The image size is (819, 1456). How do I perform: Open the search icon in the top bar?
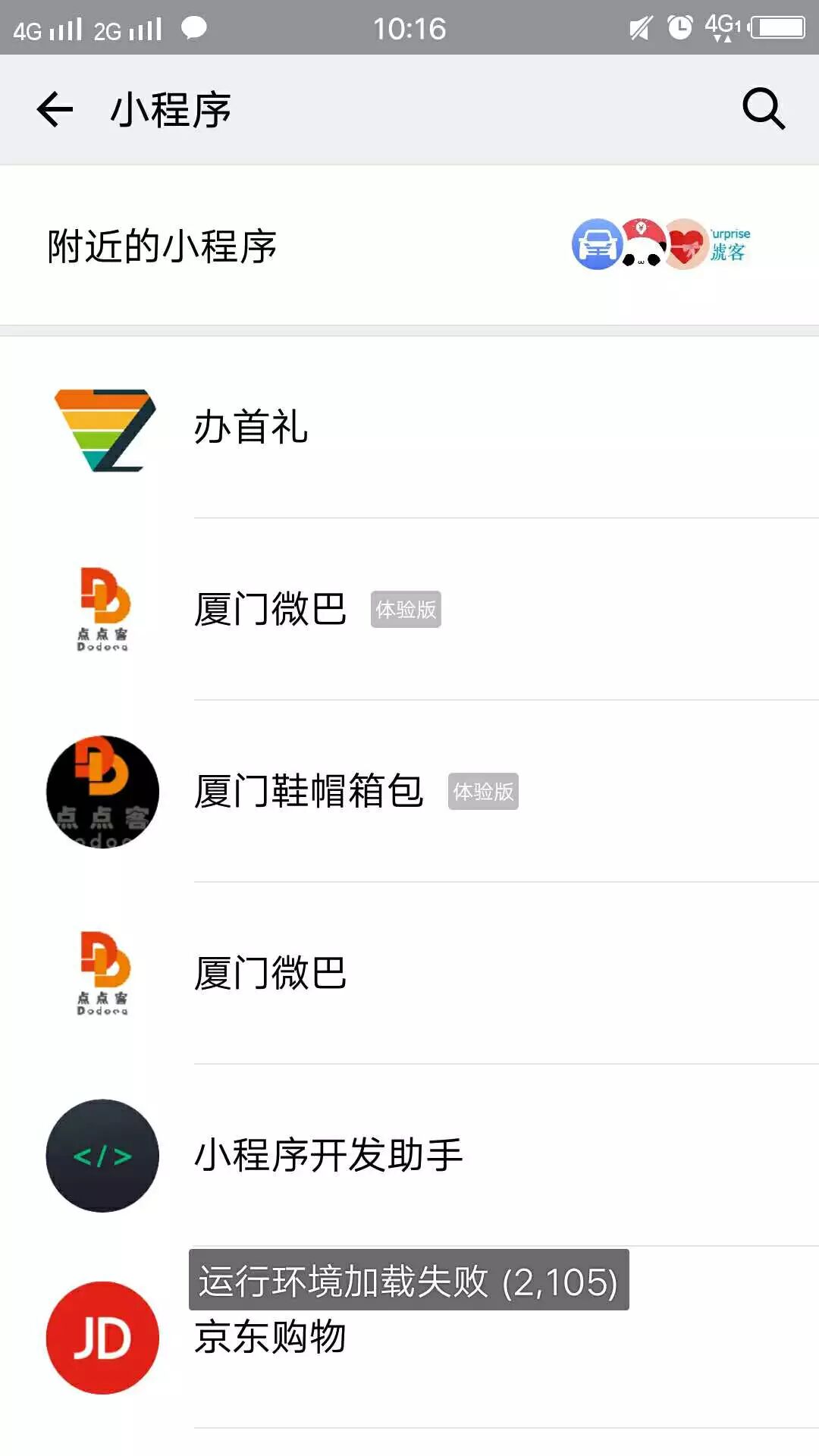pos(763,109)
